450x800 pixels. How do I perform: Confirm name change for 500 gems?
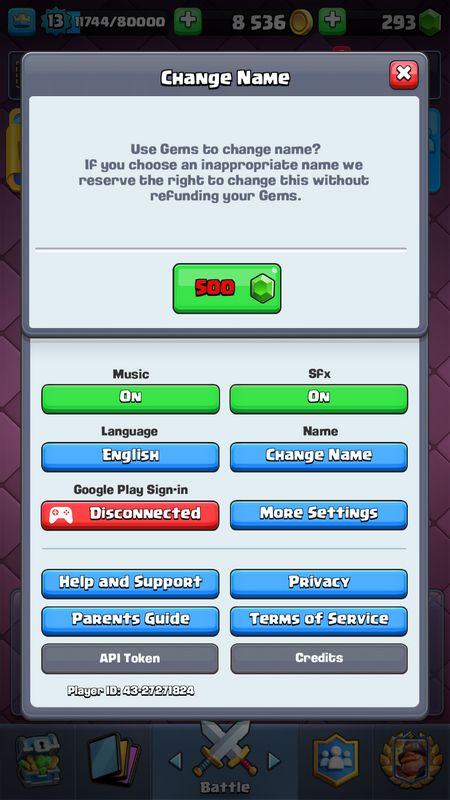[x=227, y=288]
